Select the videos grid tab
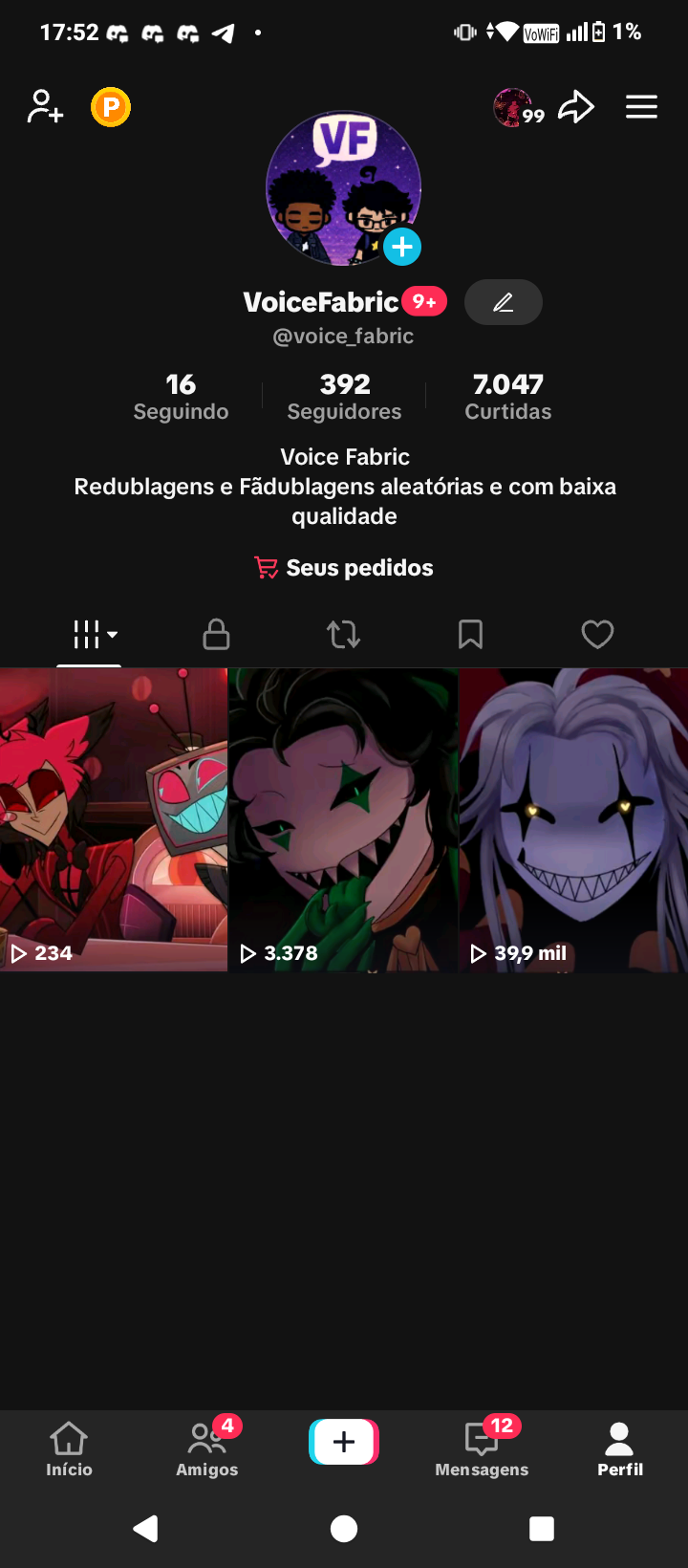Viewport: 688px width, 1568px height. click(90, 634)
